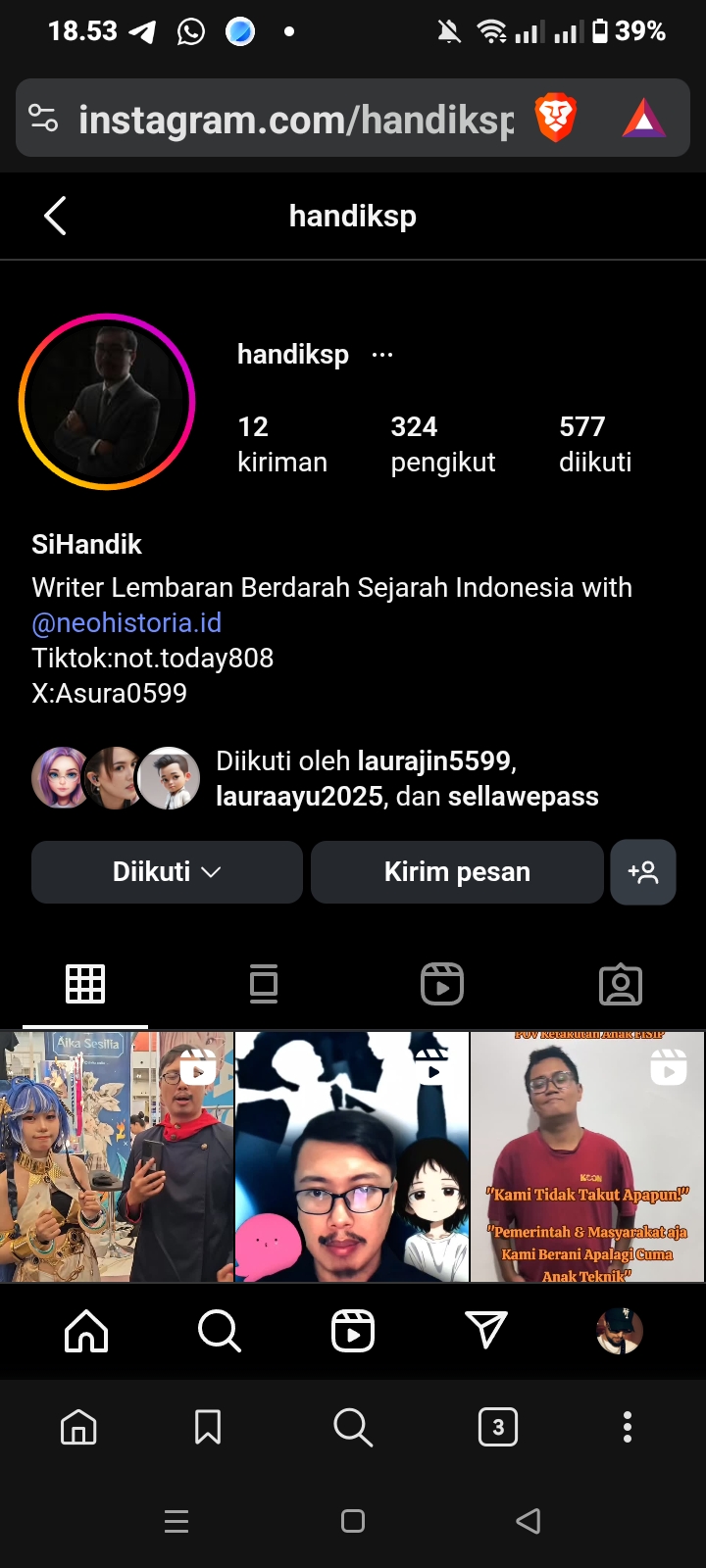Open the browser tab switcher showing 3
Image resolution: width=706 pixels, height=1568 pixels.
(498, 1427)
